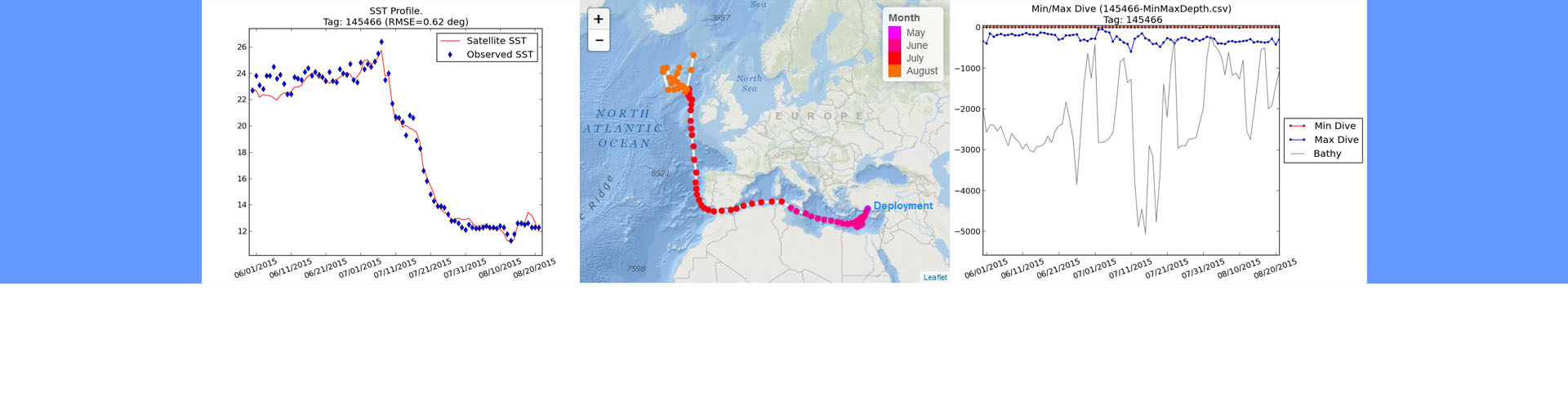
Task: Open the Leaflet attribution link
Action: point(935,278)
